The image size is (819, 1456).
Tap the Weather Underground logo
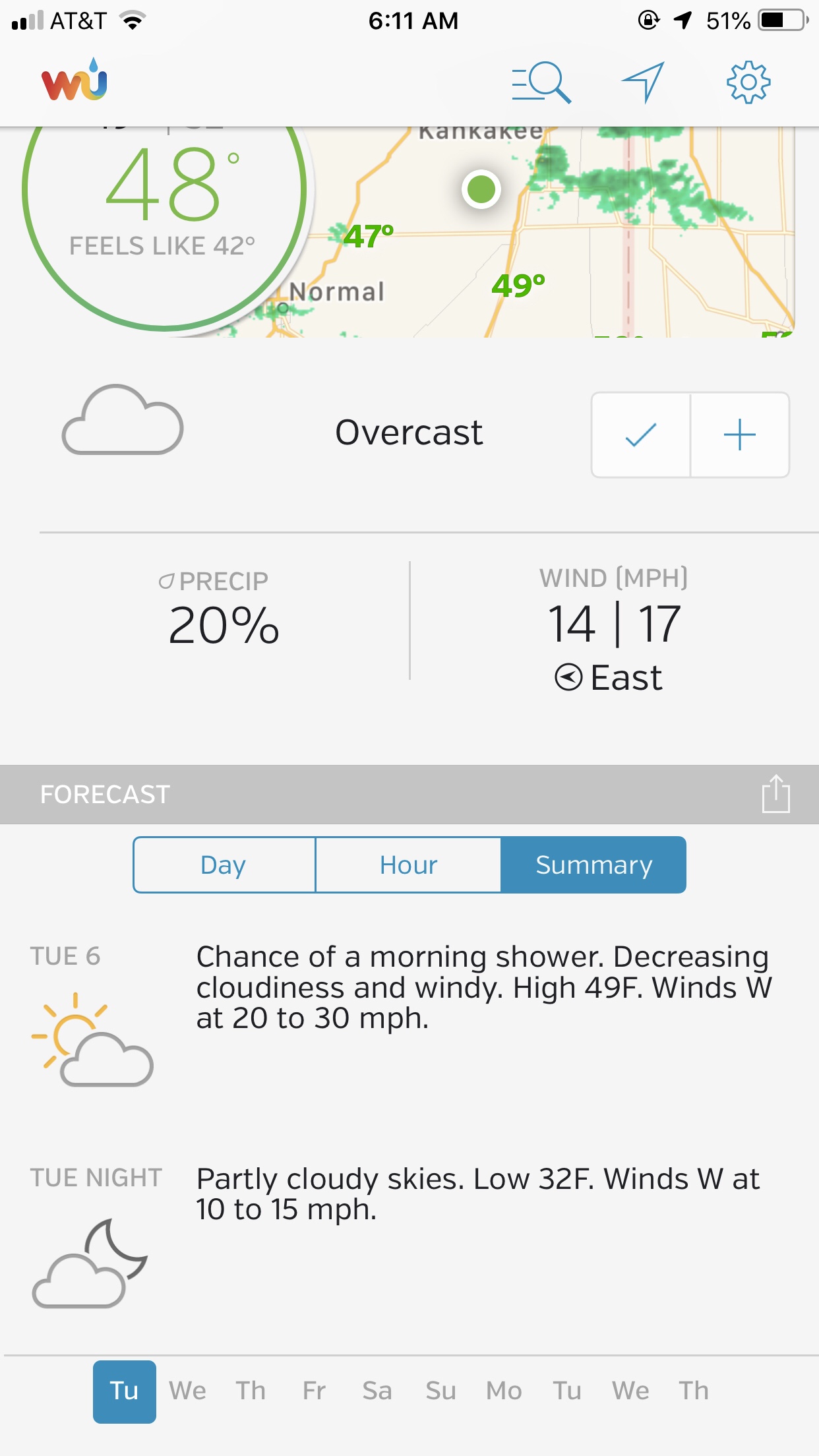tap(75, 81)
